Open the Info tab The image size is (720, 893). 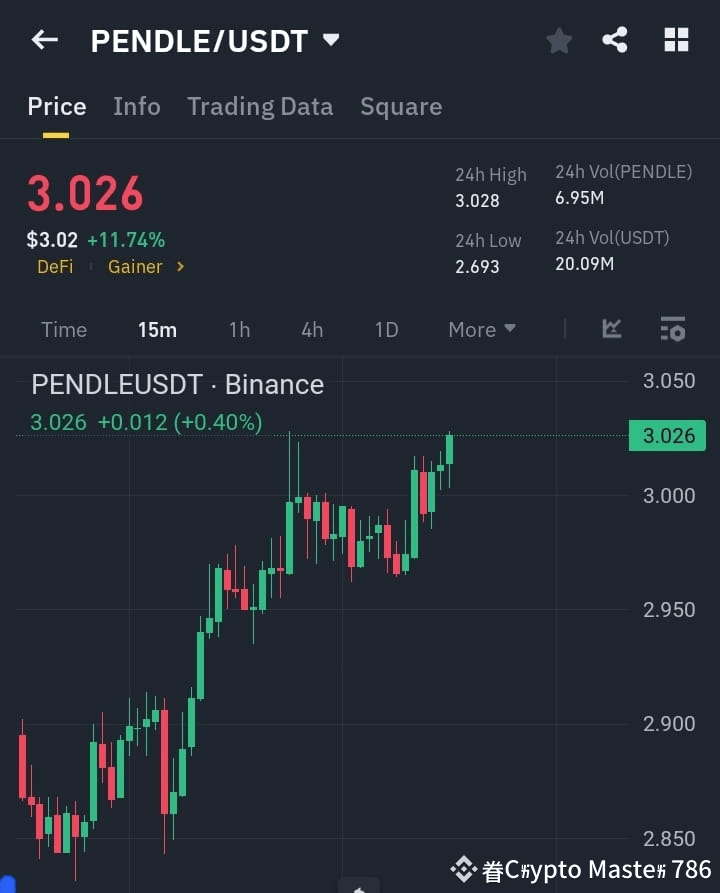(x=137, y=106)
